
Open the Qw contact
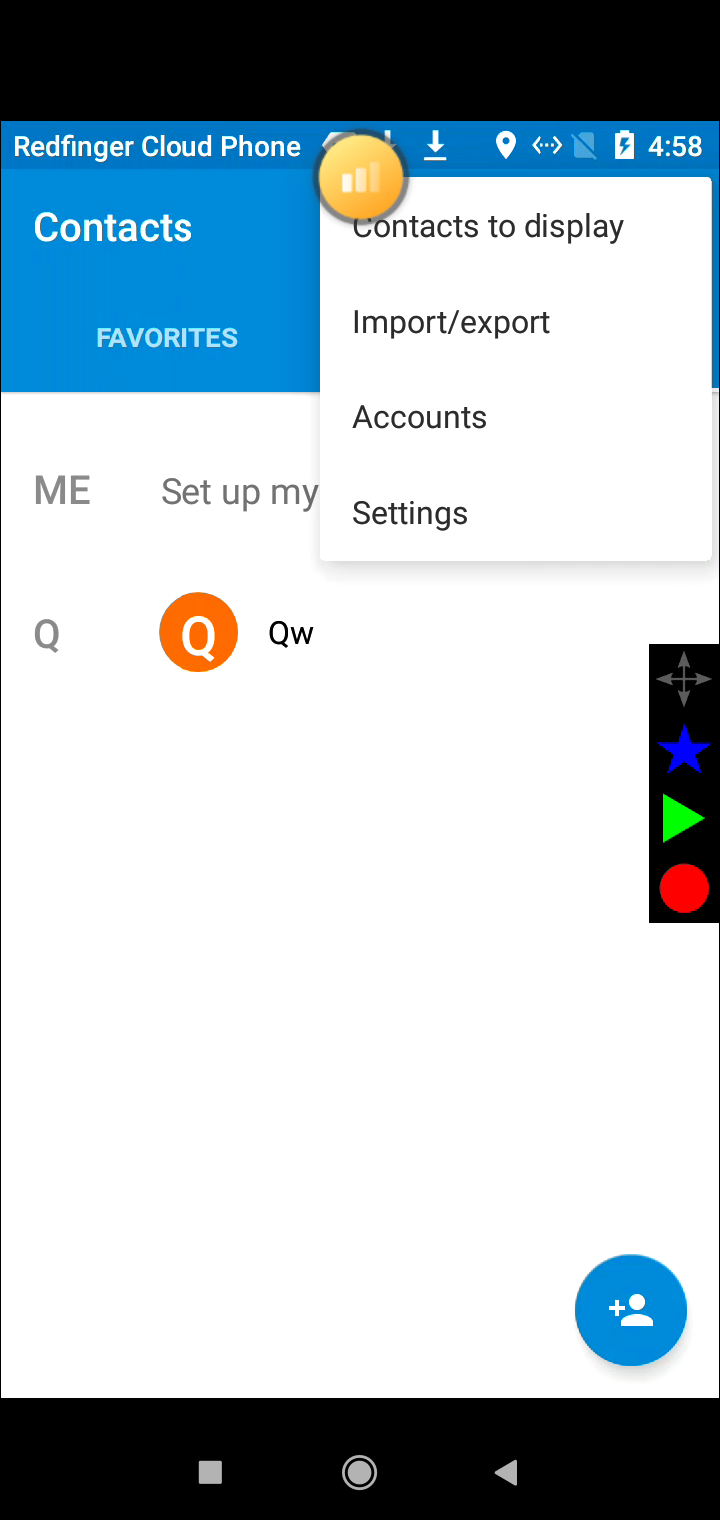click(290, 633)
